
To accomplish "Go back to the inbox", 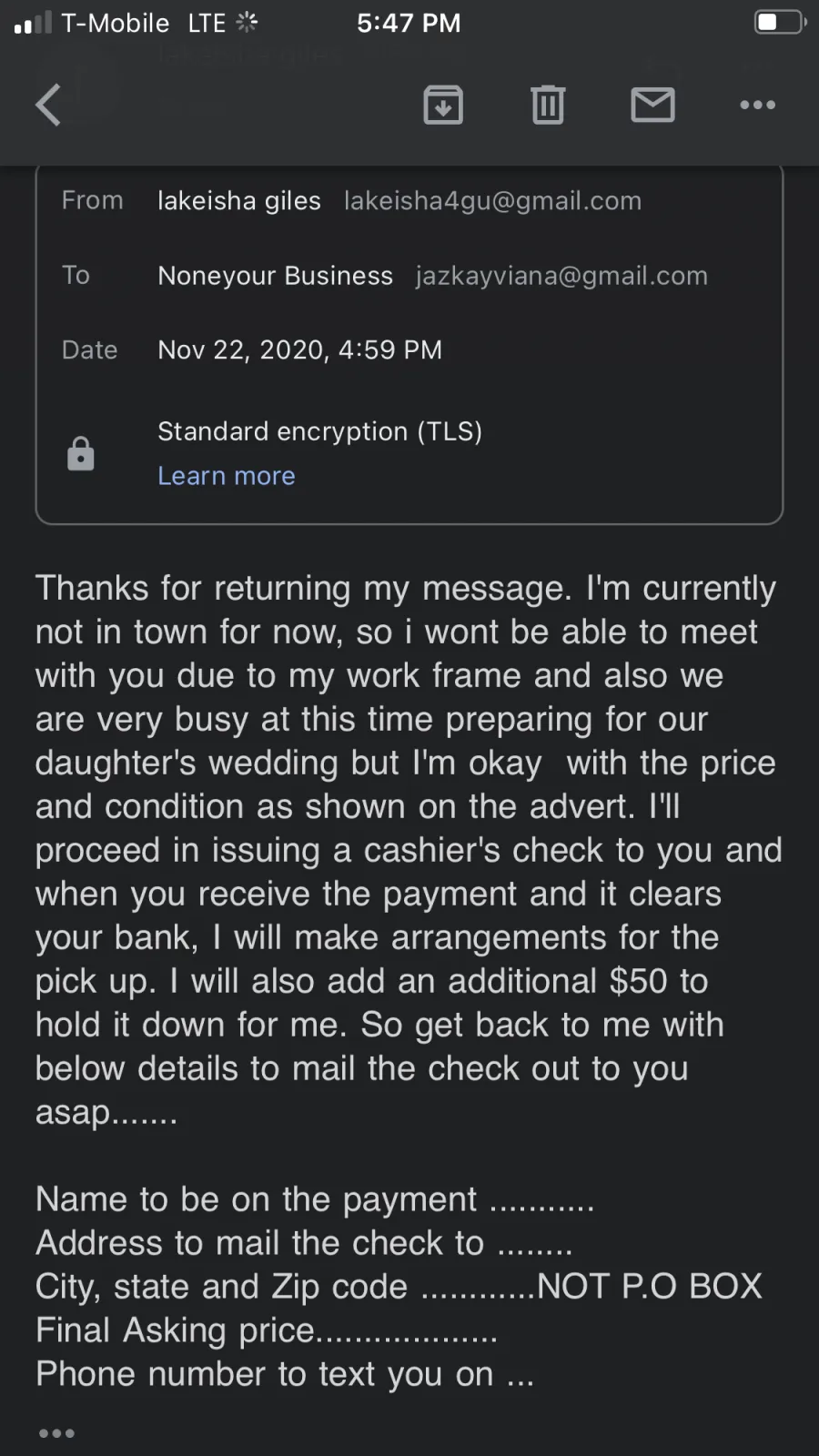I will pyautogui.click(x=49, y=105).
